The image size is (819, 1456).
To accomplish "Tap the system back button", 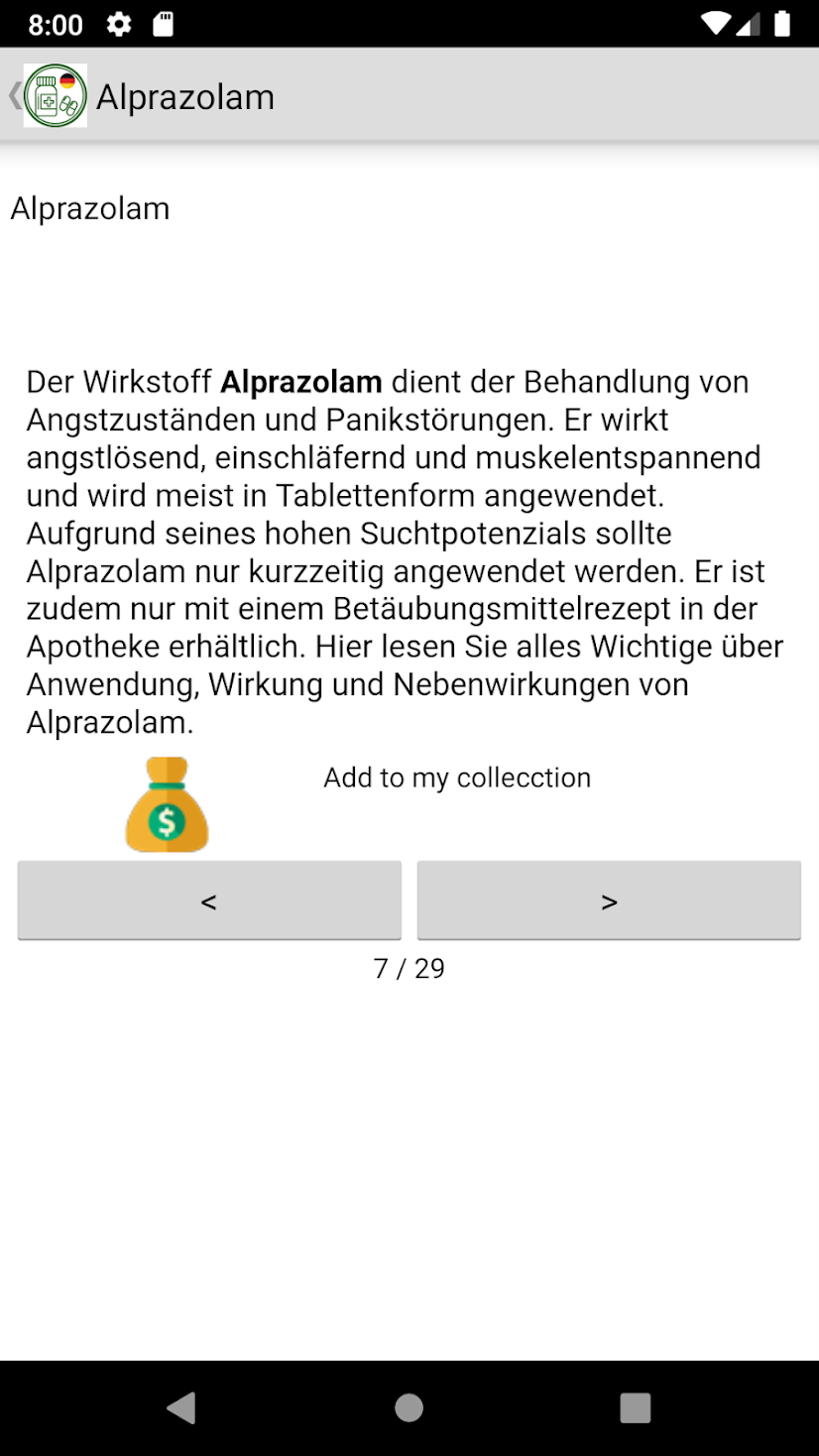I will pyautogui.click(x=181, y=1407).
